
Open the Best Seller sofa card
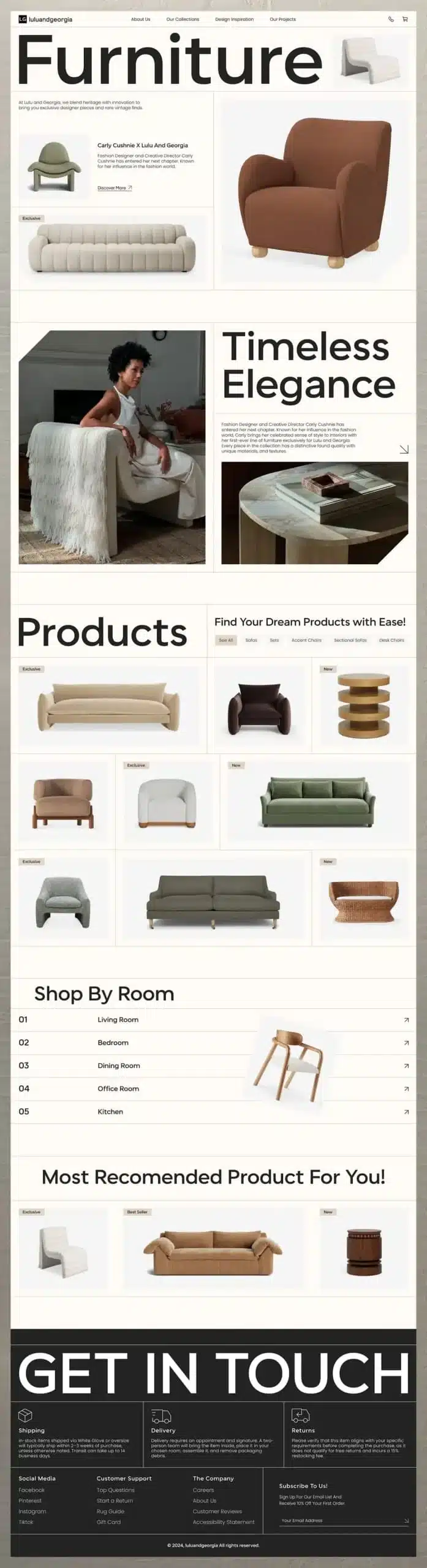tap(213, 1253)
